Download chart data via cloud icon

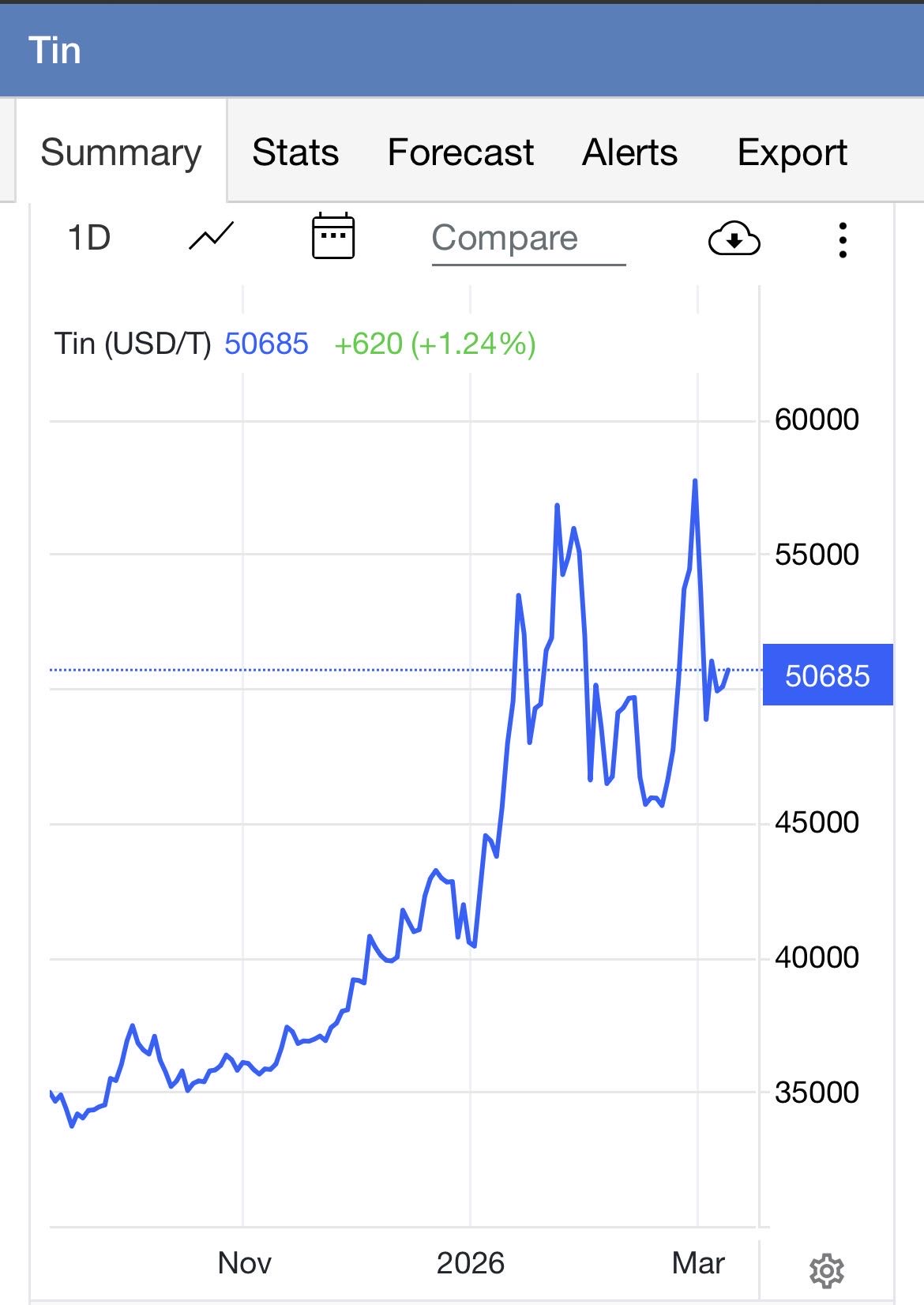[x=734, y=239]
